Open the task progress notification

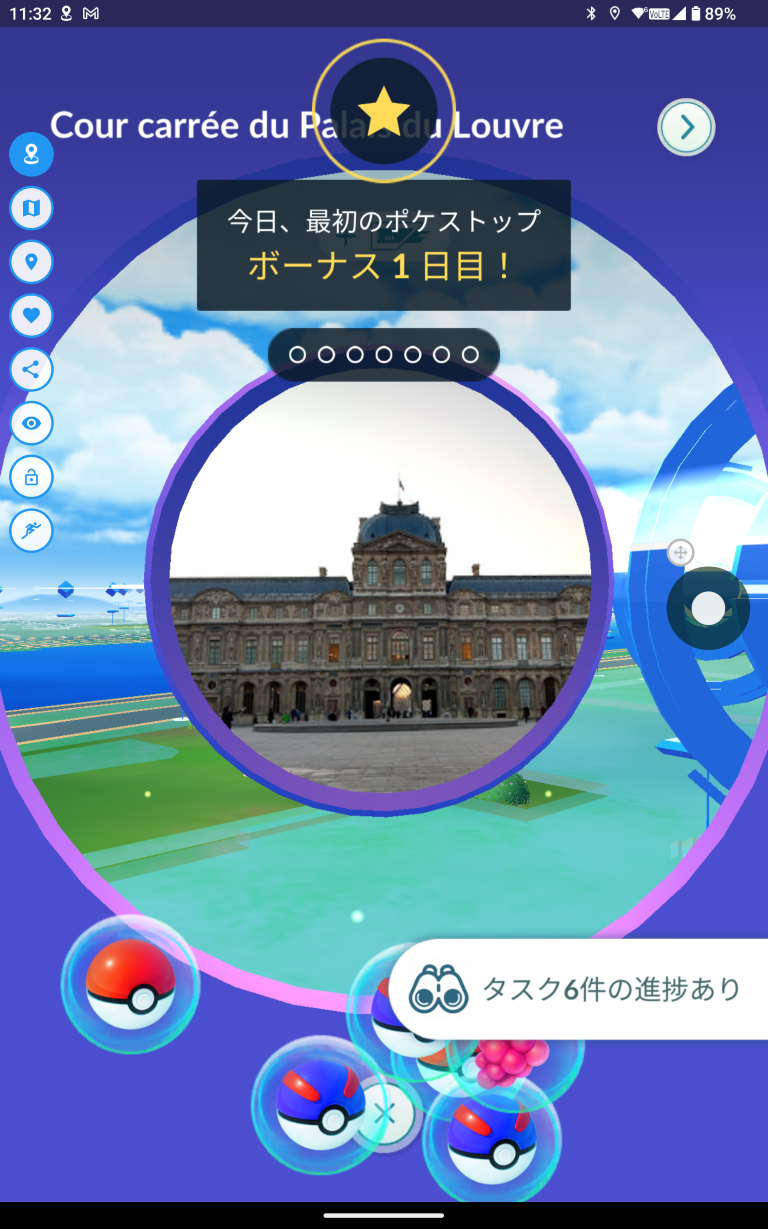[580, 990]
